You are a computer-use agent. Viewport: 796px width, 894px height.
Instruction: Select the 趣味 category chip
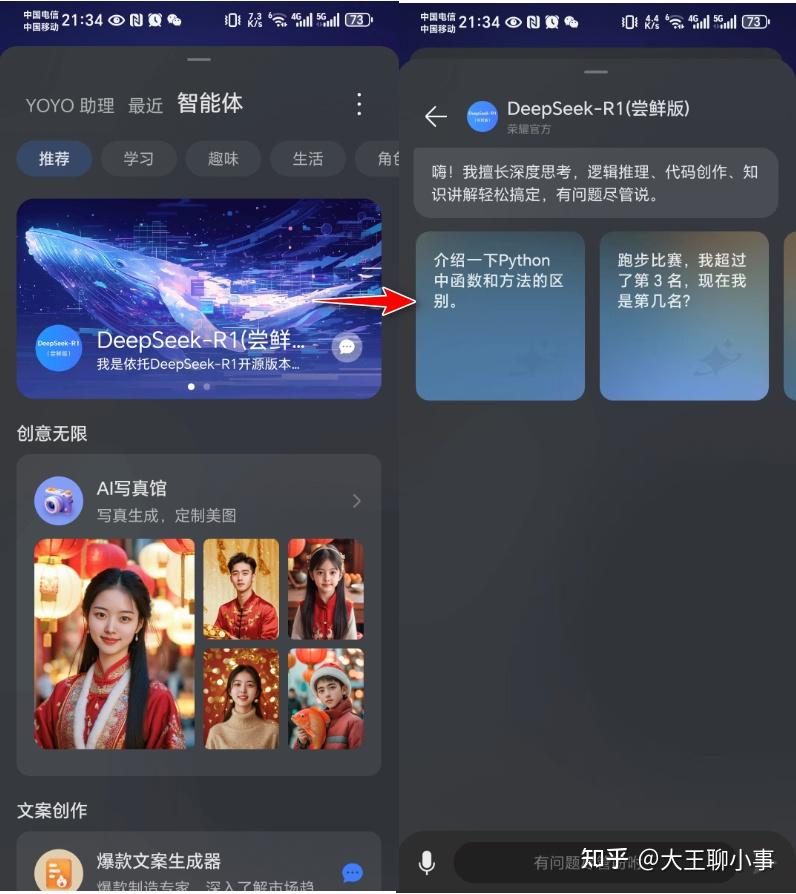click(223, 159)
